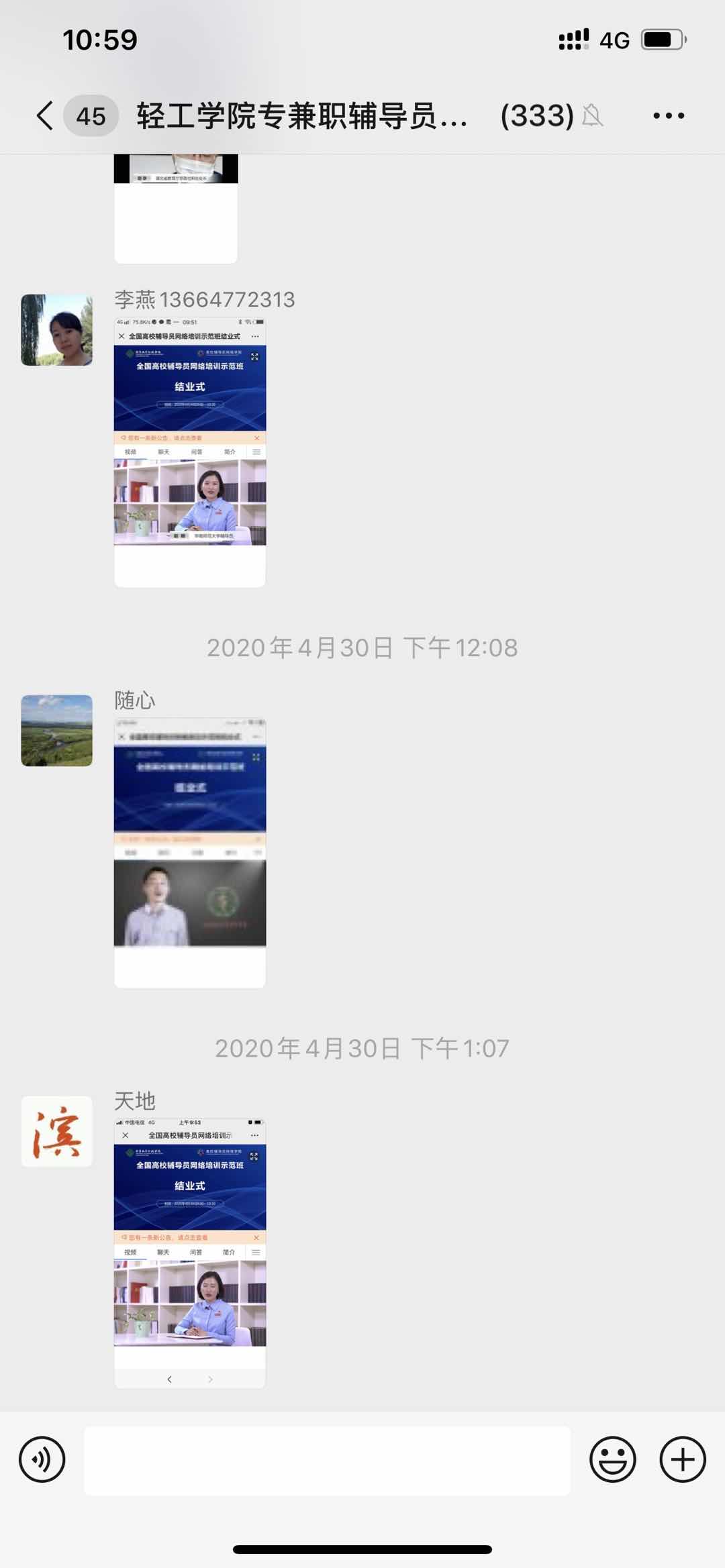Open the emoji picker

click(x=612, y=1459)
